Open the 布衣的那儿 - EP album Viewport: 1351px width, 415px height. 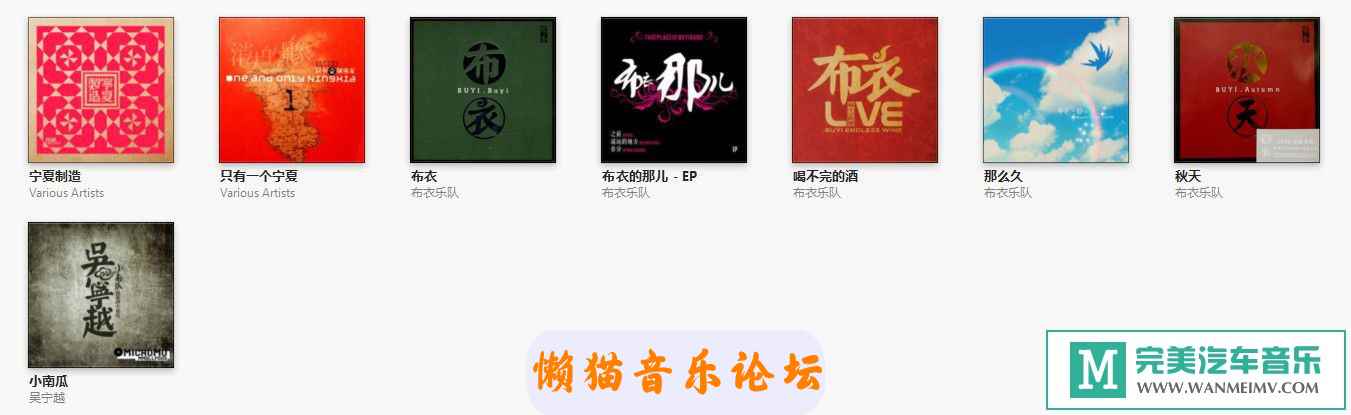[674, 90]
